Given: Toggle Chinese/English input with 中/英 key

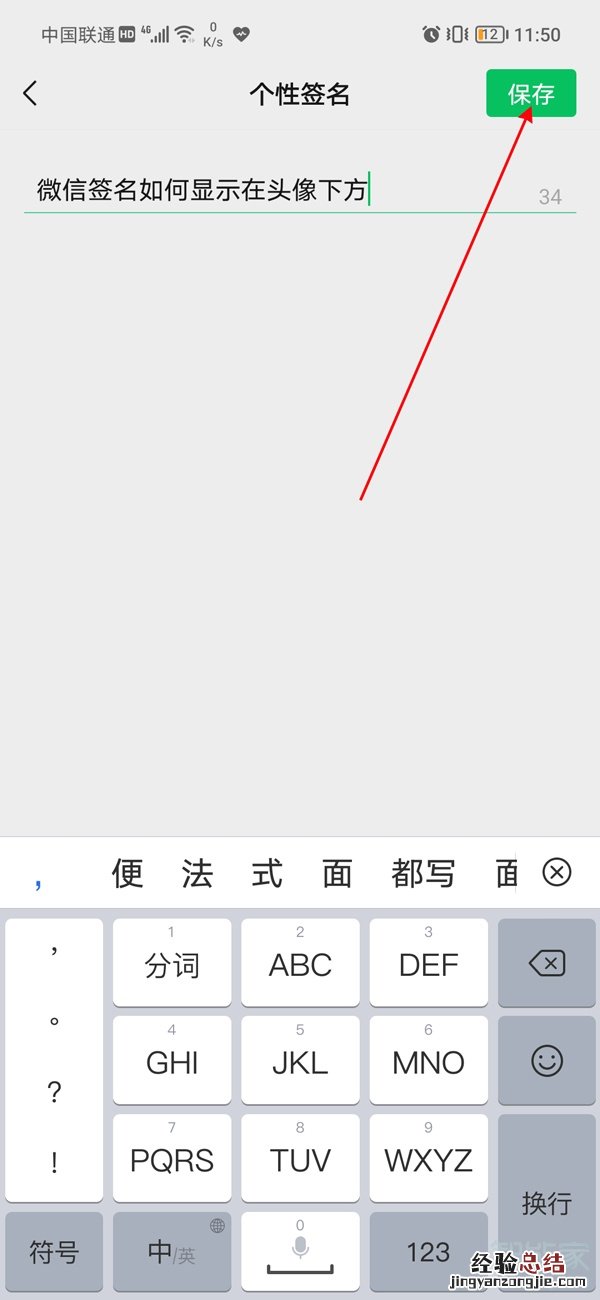Looking at the screenshot, I should tap(172, 1251).
